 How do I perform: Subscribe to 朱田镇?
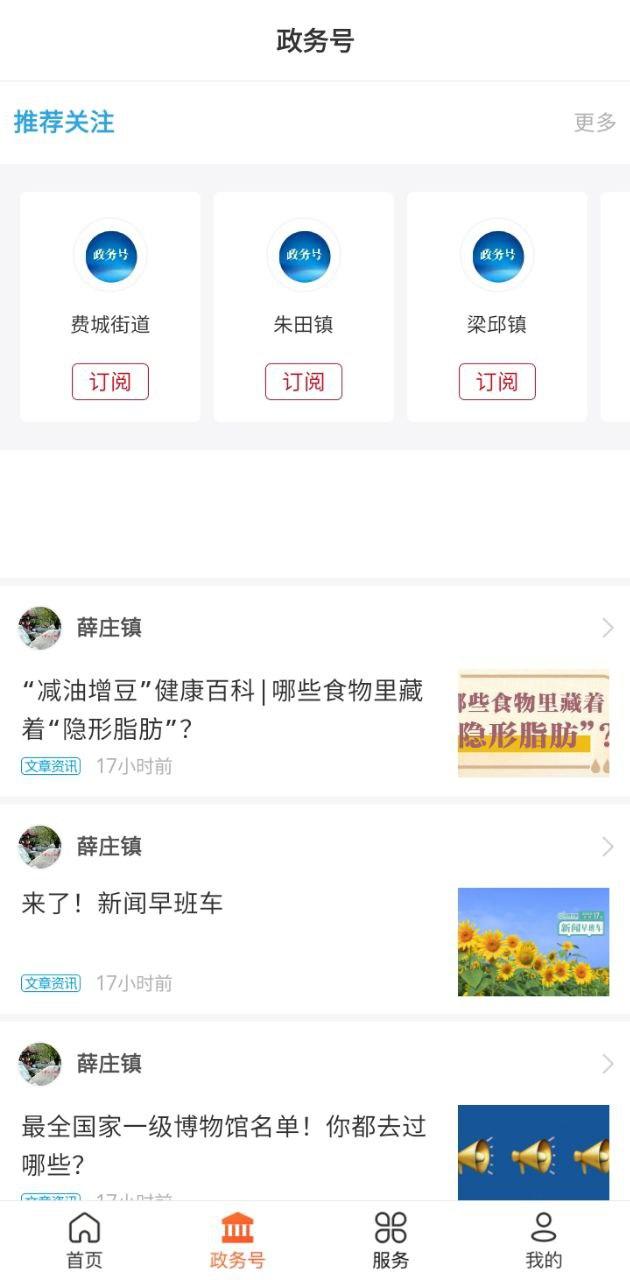tap(303, 382)
